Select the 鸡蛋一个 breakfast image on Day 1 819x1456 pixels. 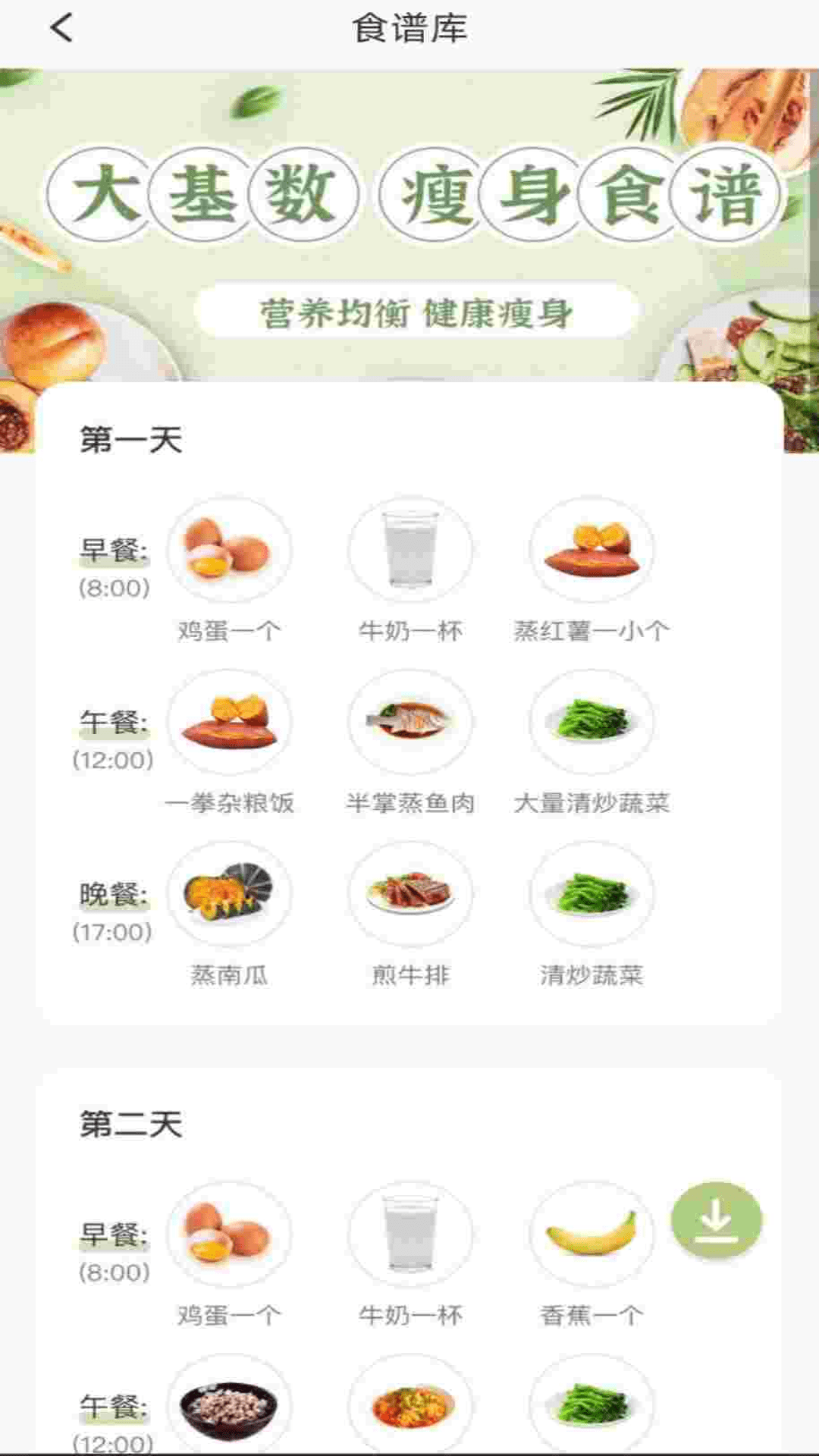[230, 552]
